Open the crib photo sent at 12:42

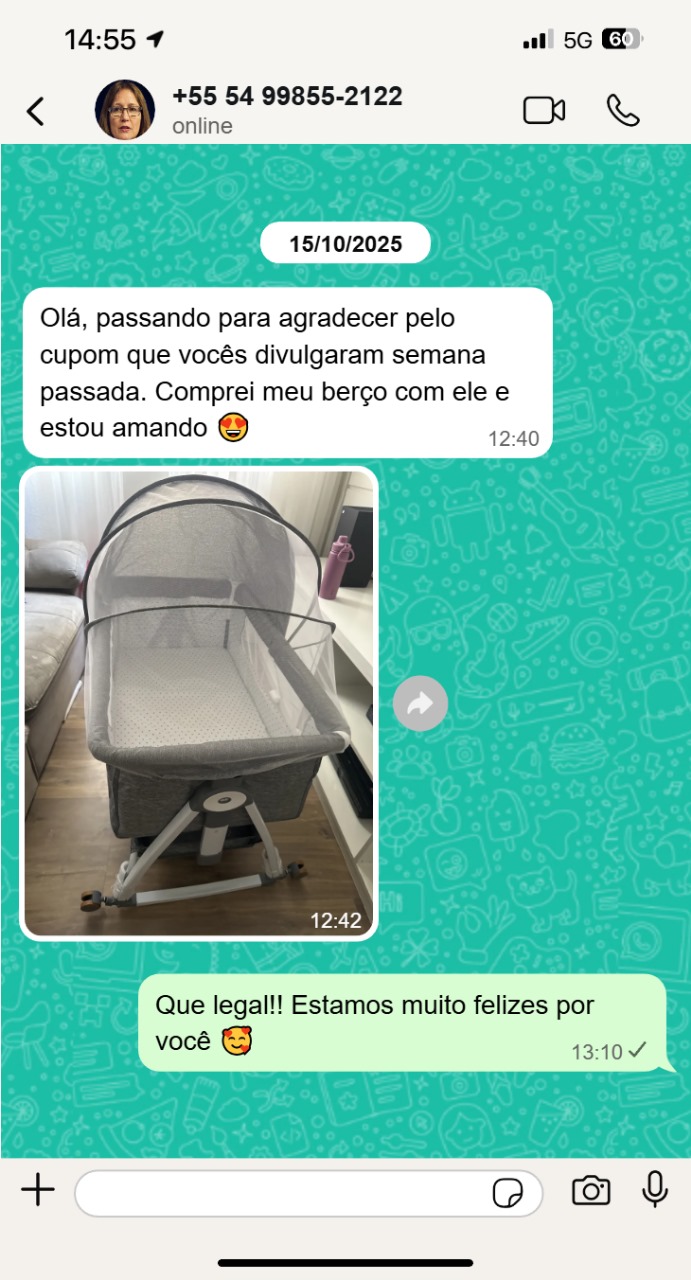199,703
